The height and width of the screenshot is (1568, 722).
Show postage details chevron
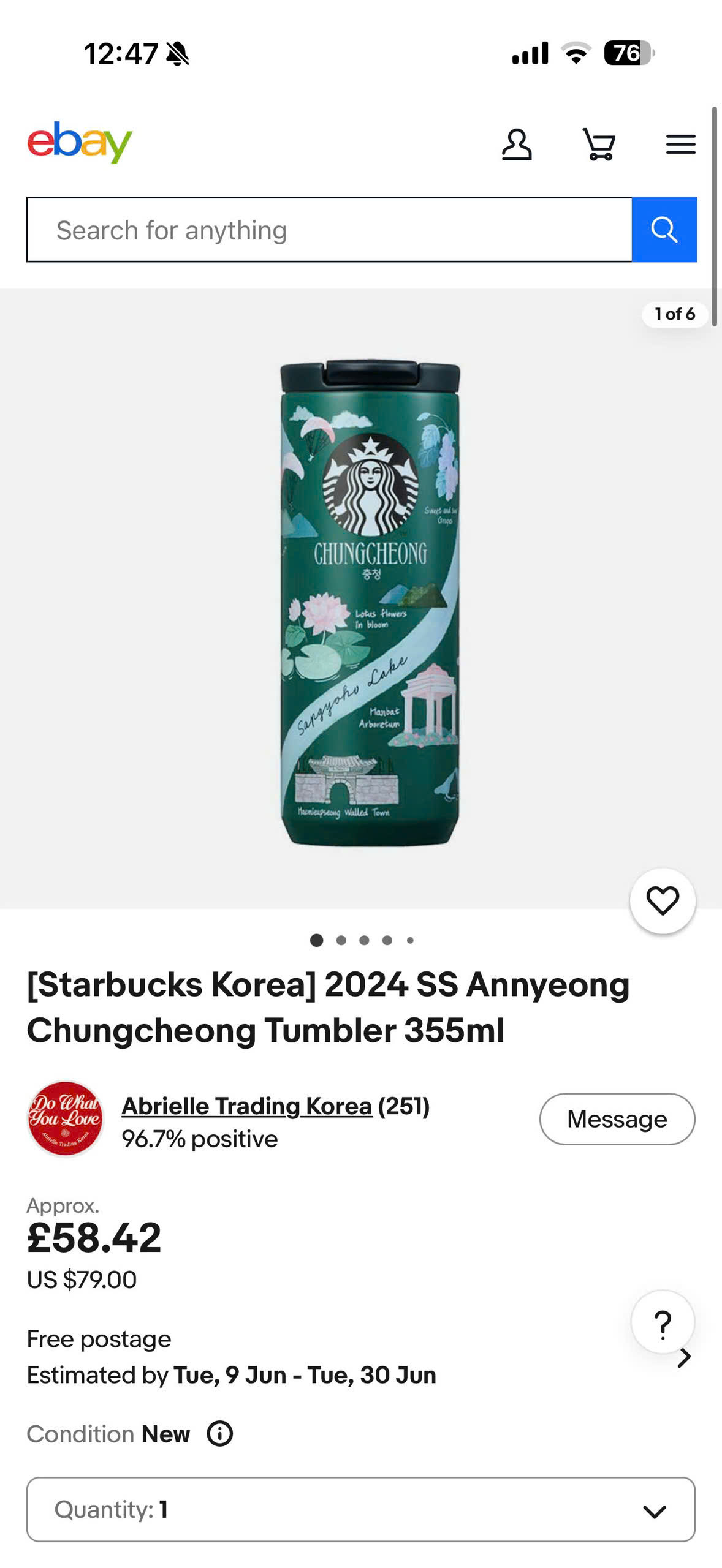[684, 1358]
